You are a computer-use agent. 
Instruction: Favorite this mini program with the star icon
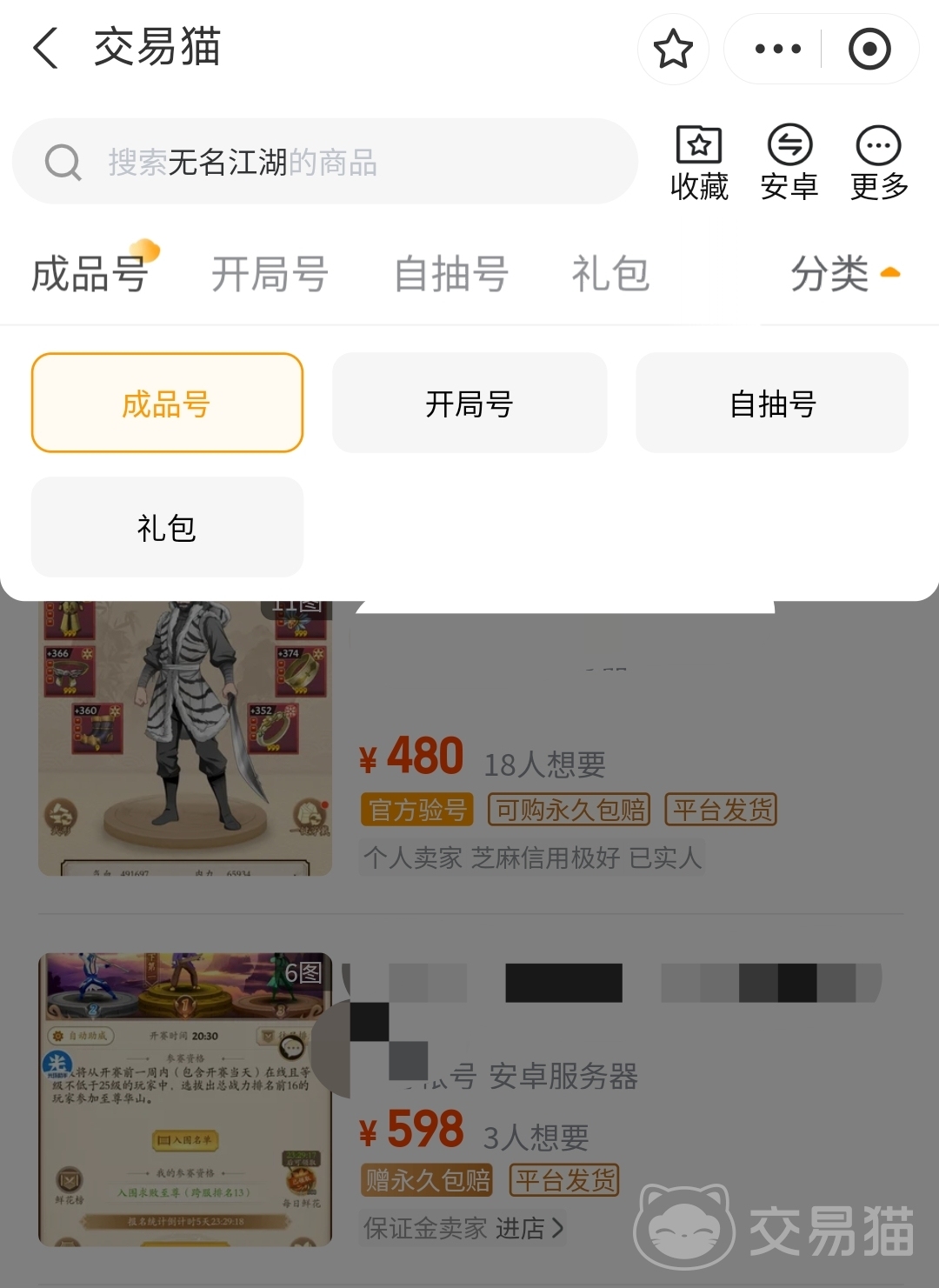[x=673, y=49]
